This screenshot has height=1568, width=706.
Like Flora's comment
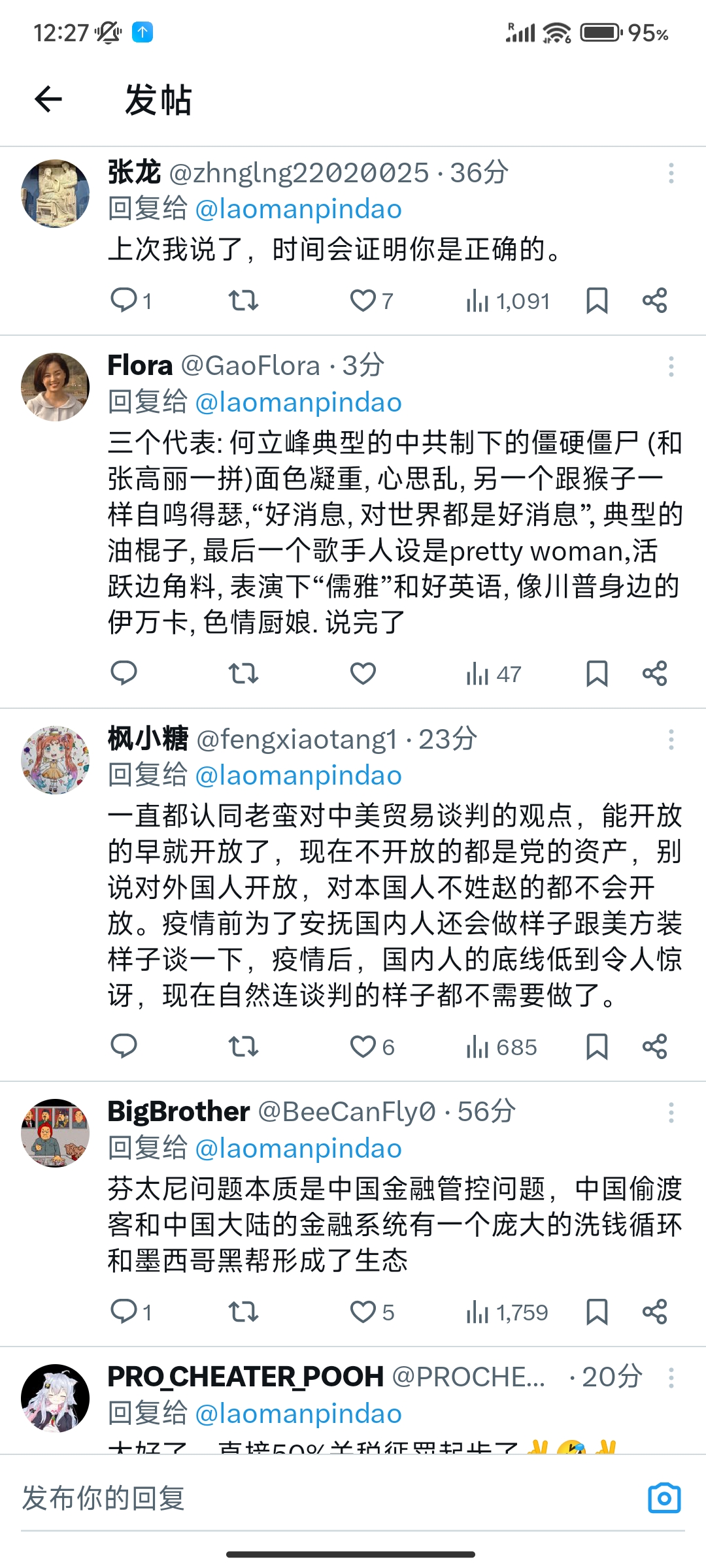click(x=363, y=673)
